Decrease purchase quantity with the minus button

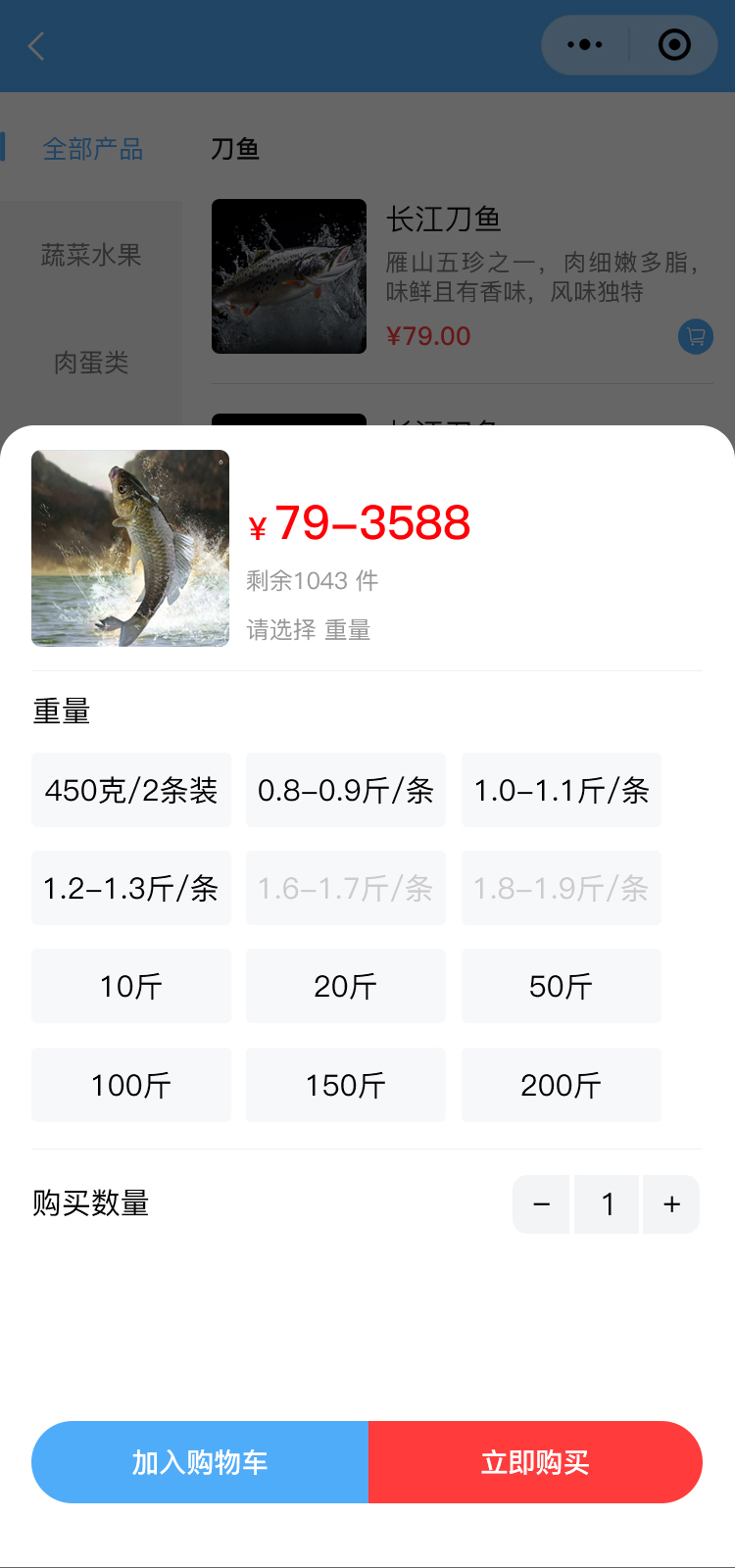pos(541,1204)
